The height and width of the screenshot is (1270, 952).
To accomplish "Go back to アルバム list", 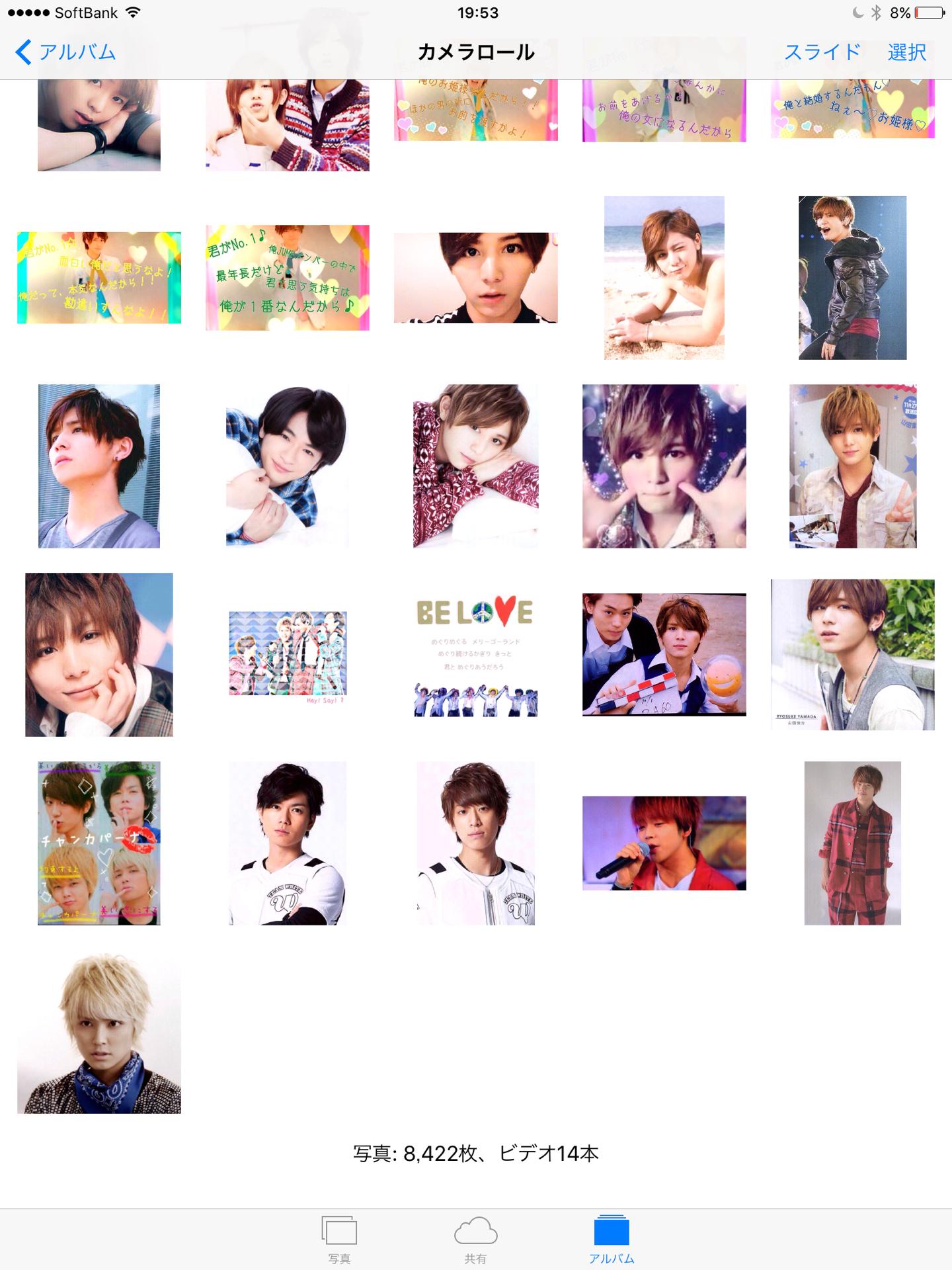I will pyautogui.click(x=66, y=52).
